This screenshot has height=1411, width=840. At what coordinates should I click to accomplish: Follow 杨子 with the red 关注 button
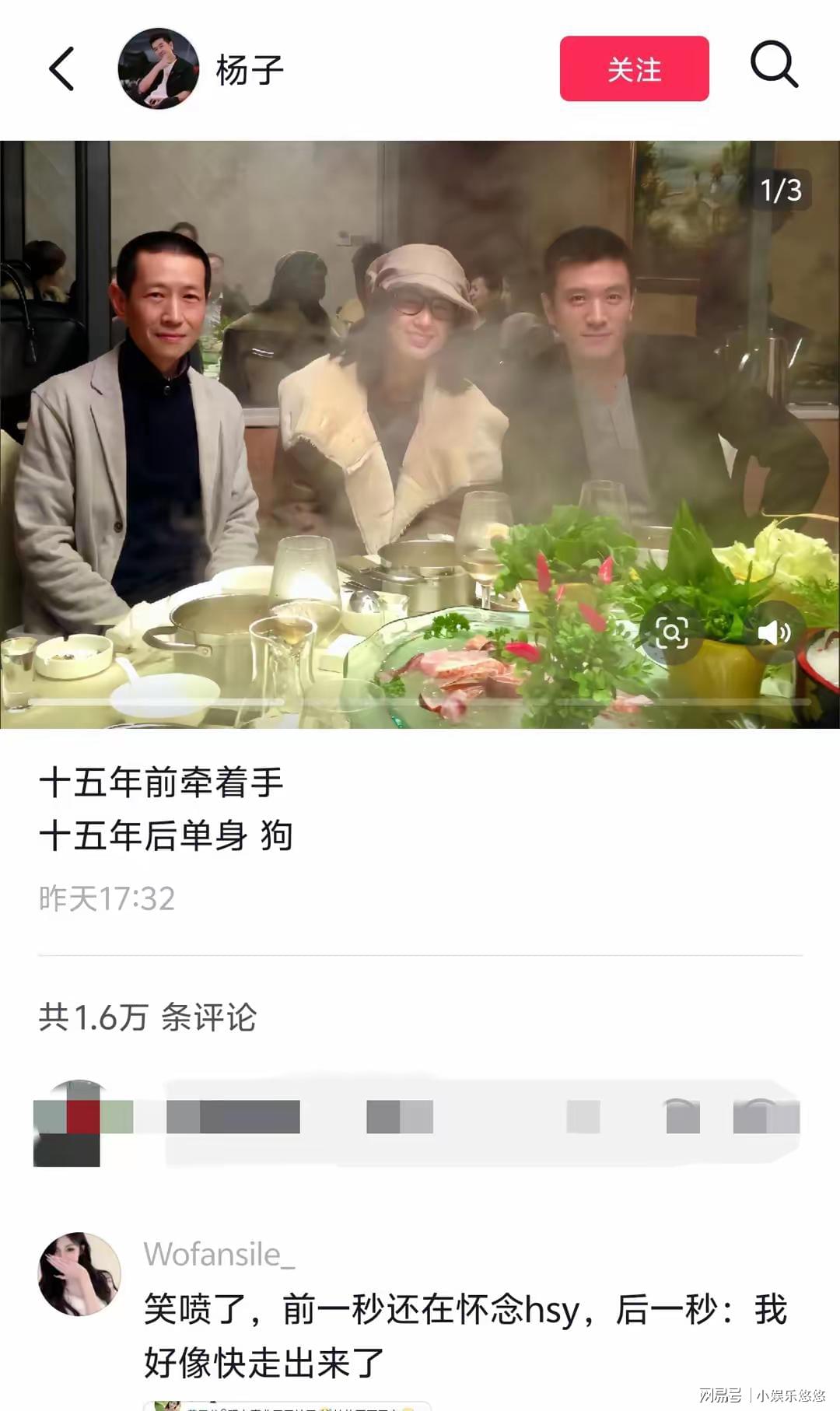coord(634,69)
